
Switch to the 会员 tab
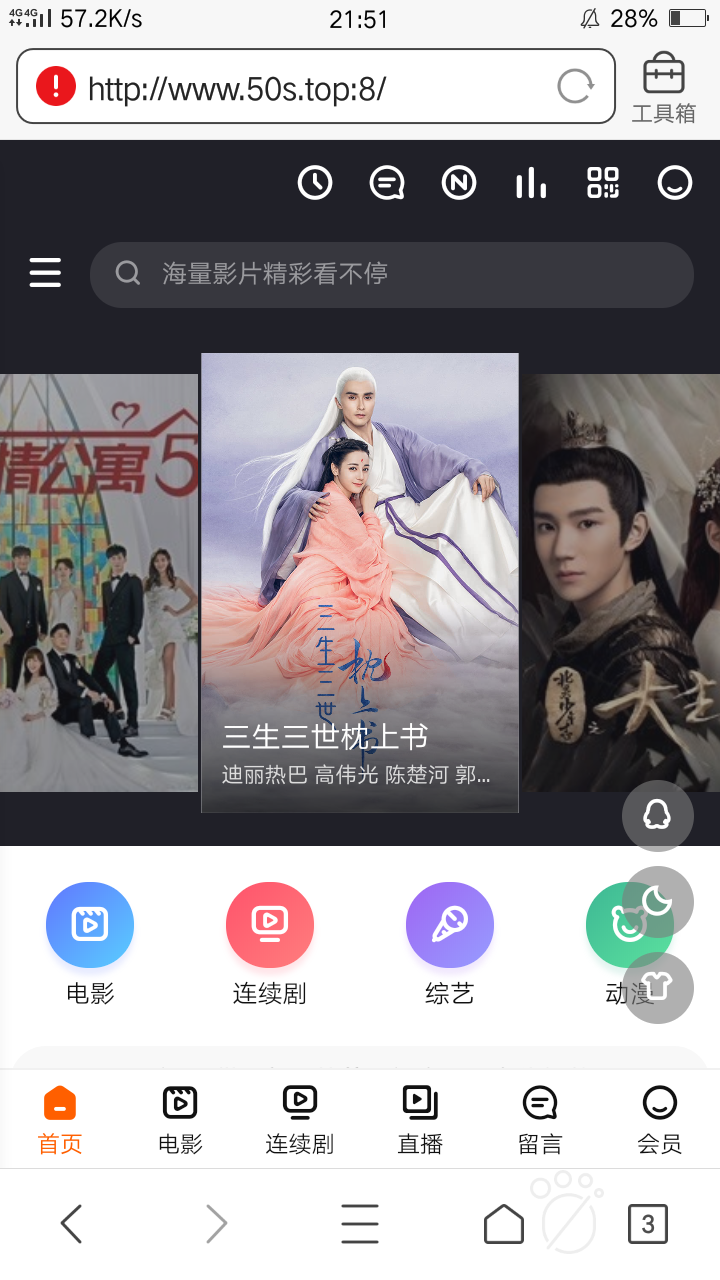pos(659,1118)
